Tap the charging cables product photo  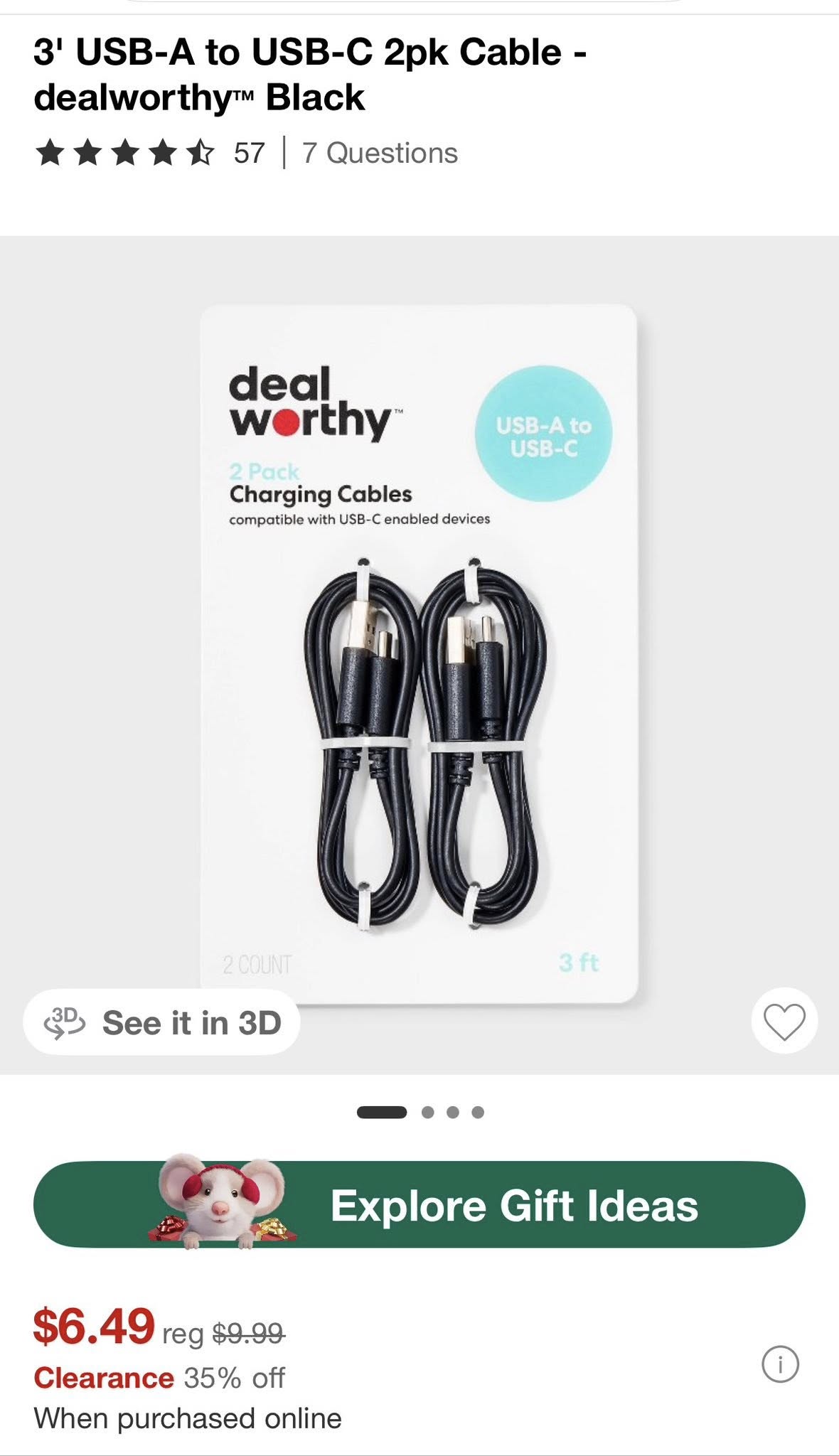[419, 661]
